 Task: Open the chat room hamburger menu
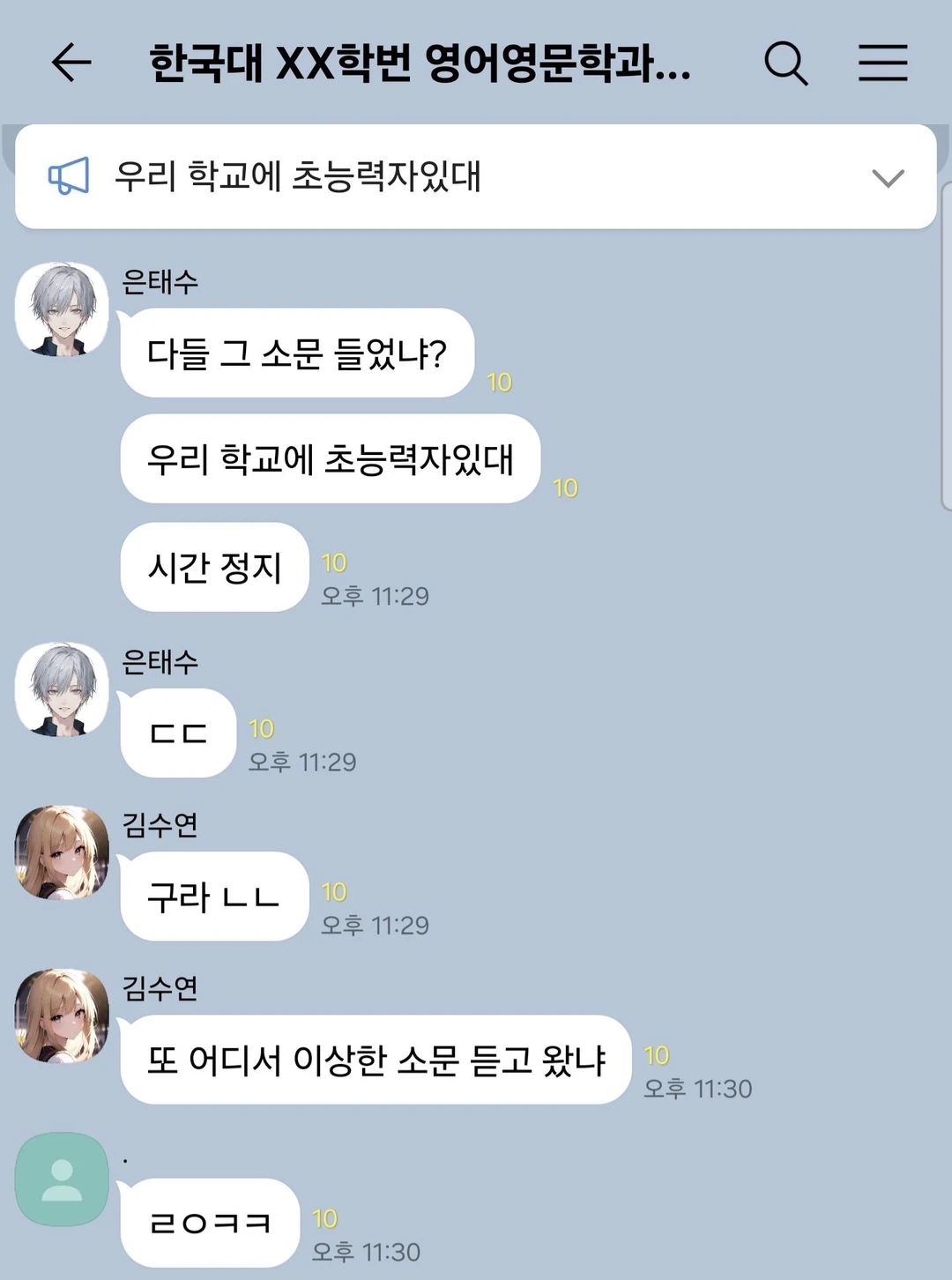pos(882,63)
